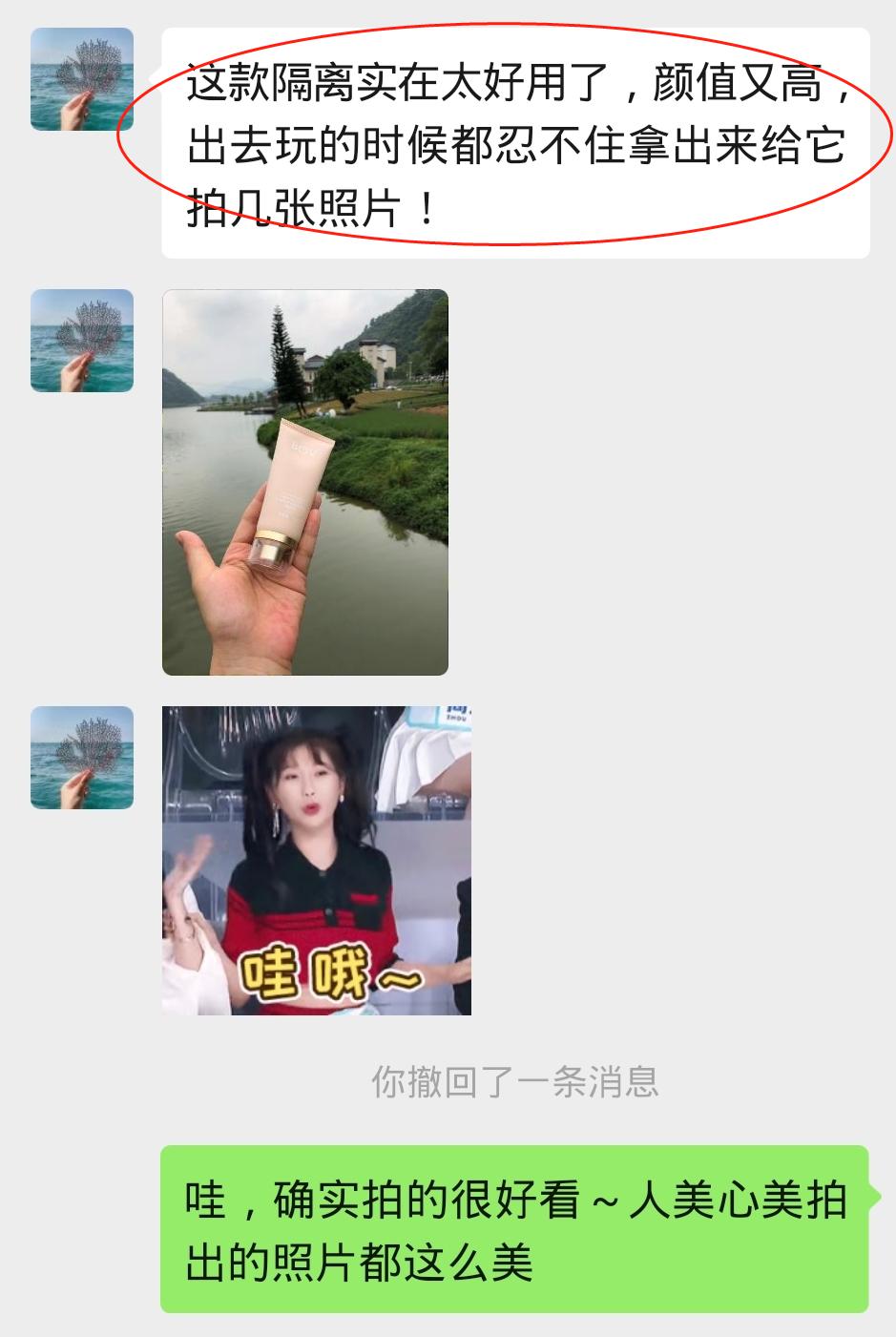Click the avatar beside the landscape photo
896x1337 pixels.
[x=81, y=342]
